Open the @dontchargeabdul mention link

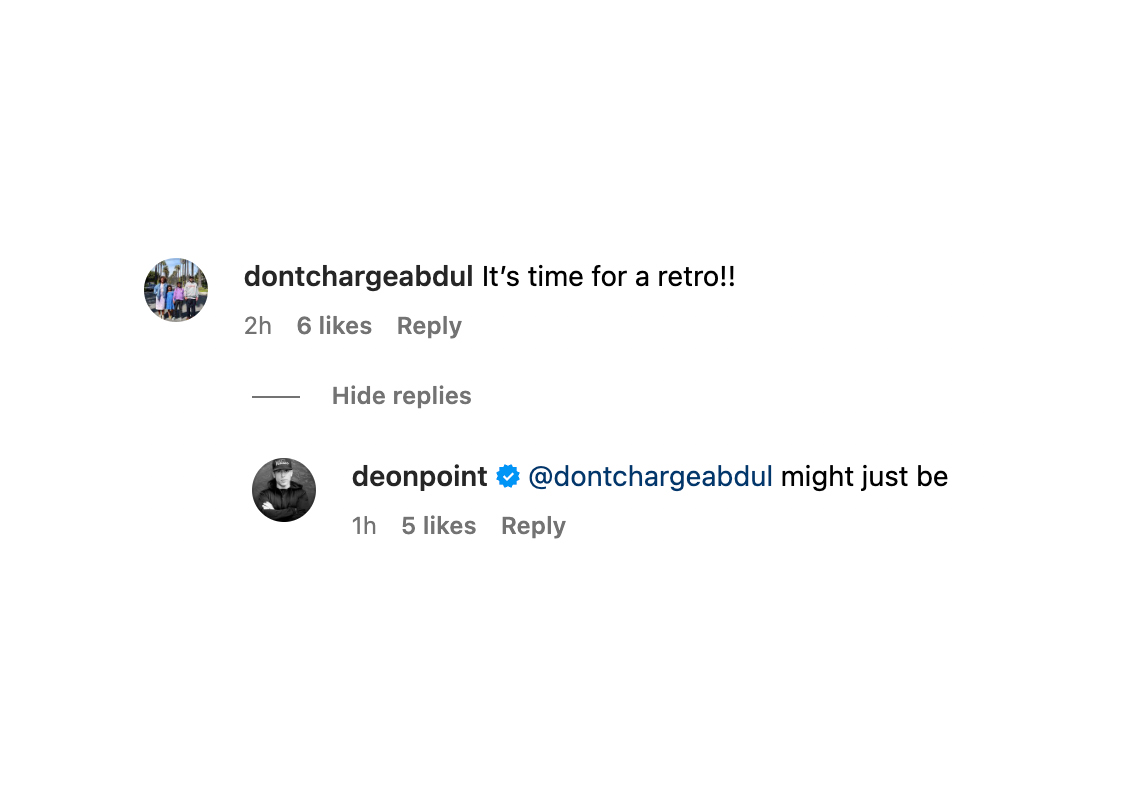tap(650, 477)
